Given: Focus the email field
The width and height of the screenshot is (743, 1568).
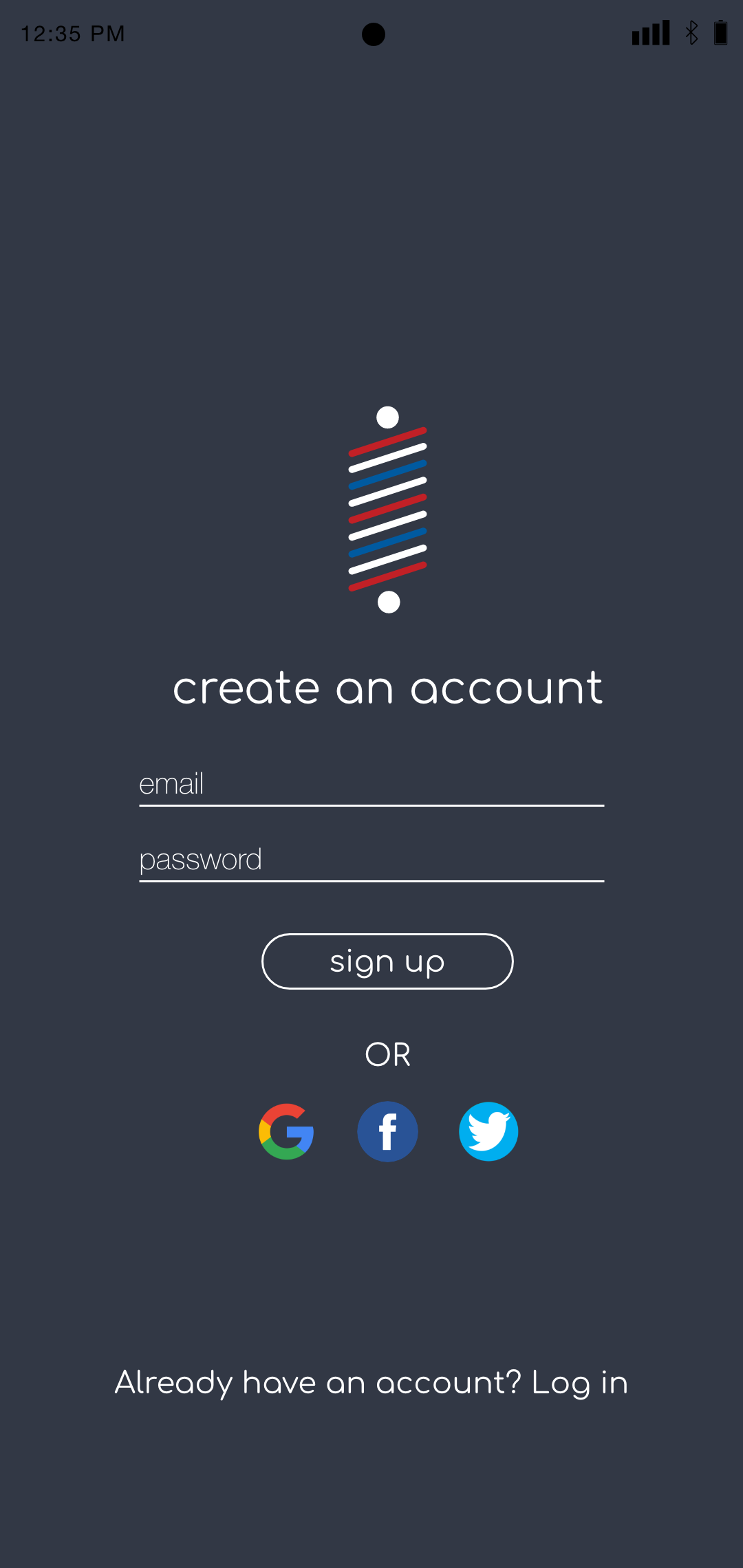Looking at the screenshot, I should pyautogui.click(x=371, y=785).
